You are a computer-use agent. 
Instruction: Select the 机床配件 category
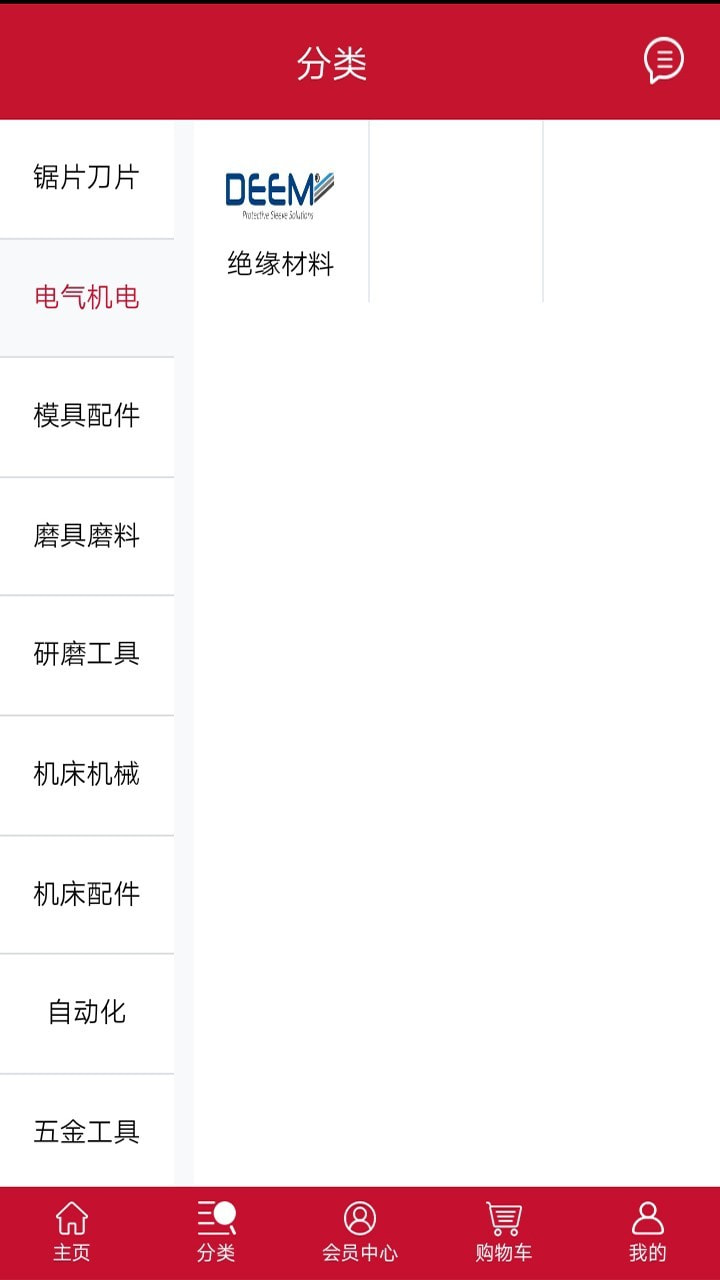pyautogui.click(x=87, y=894)
